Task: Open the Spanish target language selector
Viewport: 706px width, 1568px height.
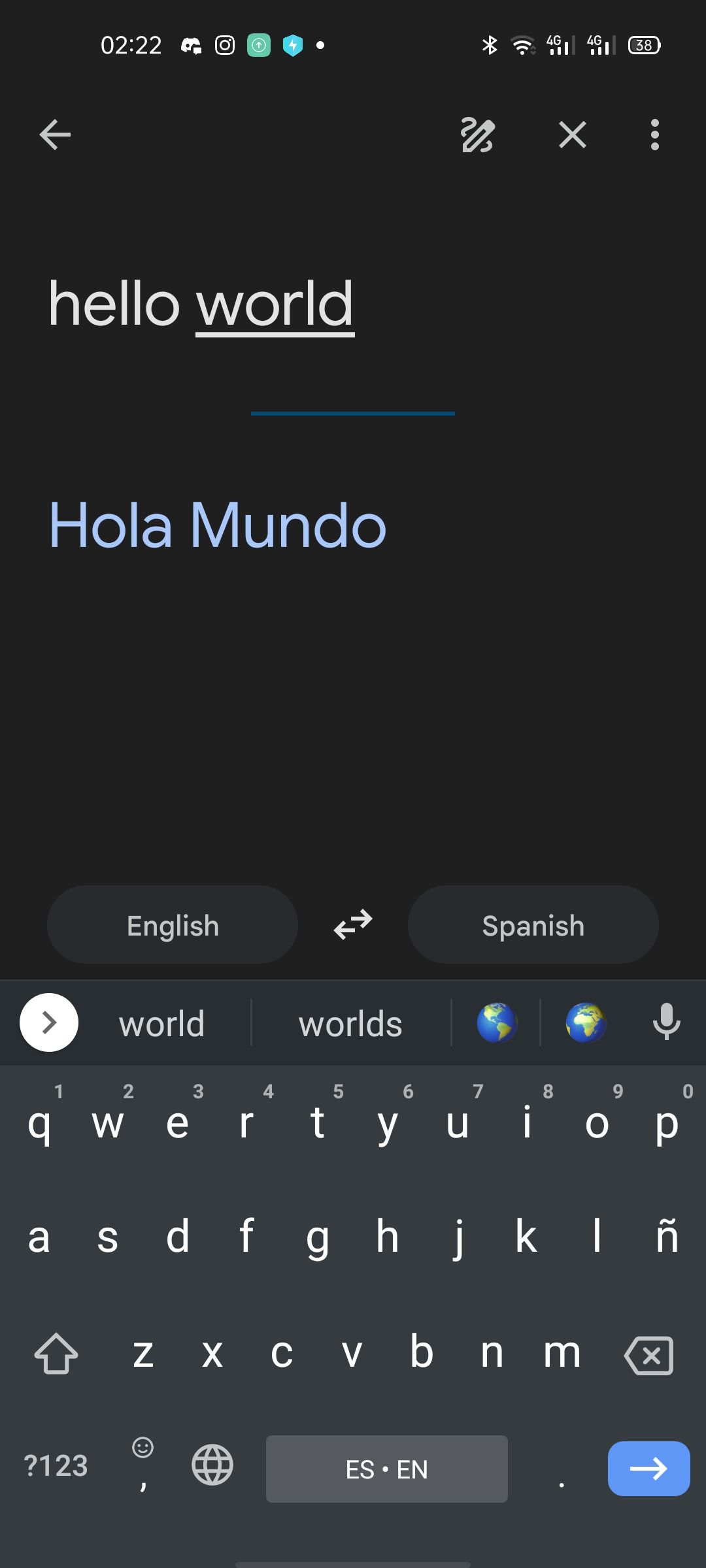Action: (533, 924)
